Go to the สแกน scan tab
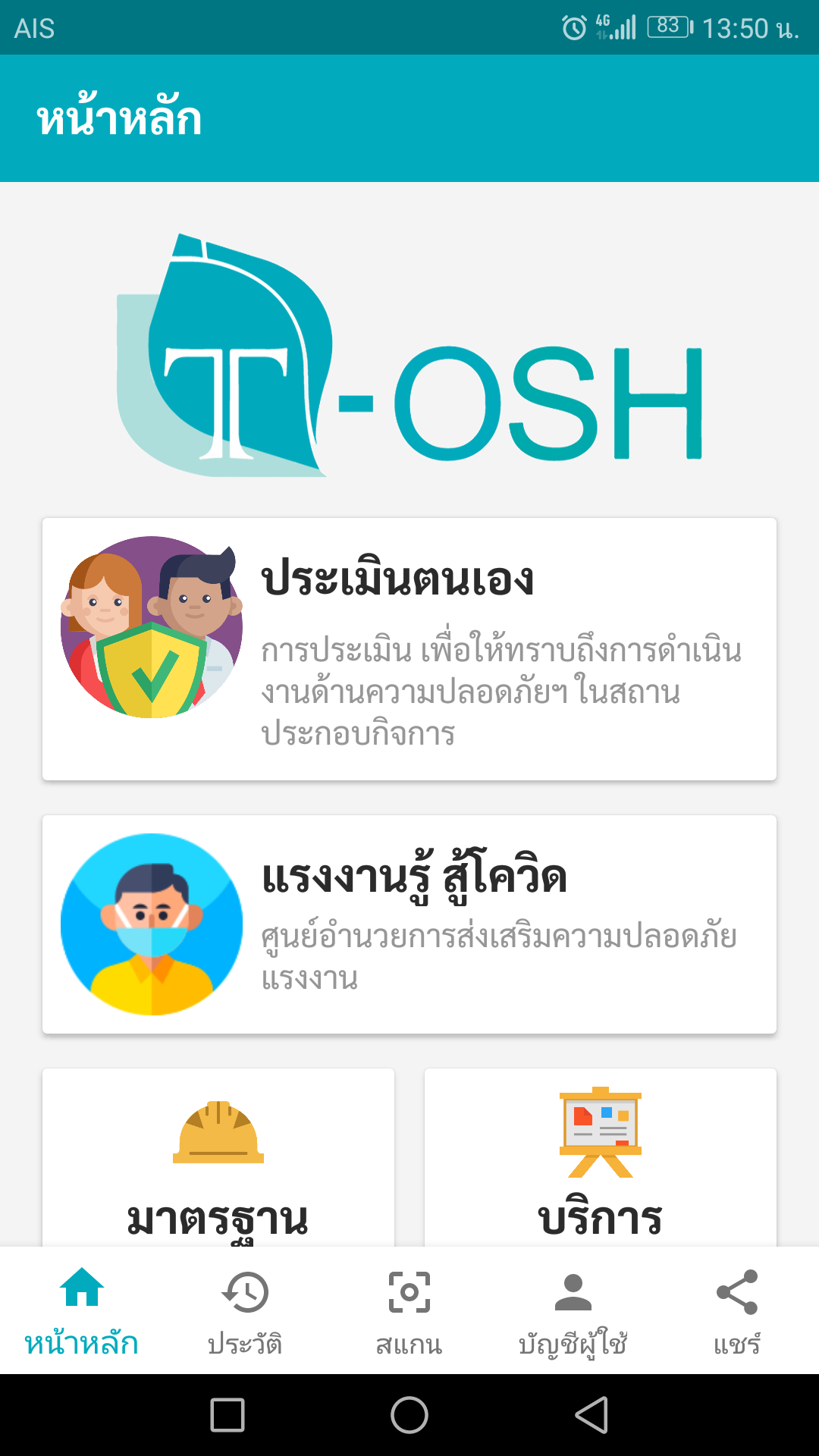The width and height of the screenshot is (819, 1456). click(x=409, y=1312)
